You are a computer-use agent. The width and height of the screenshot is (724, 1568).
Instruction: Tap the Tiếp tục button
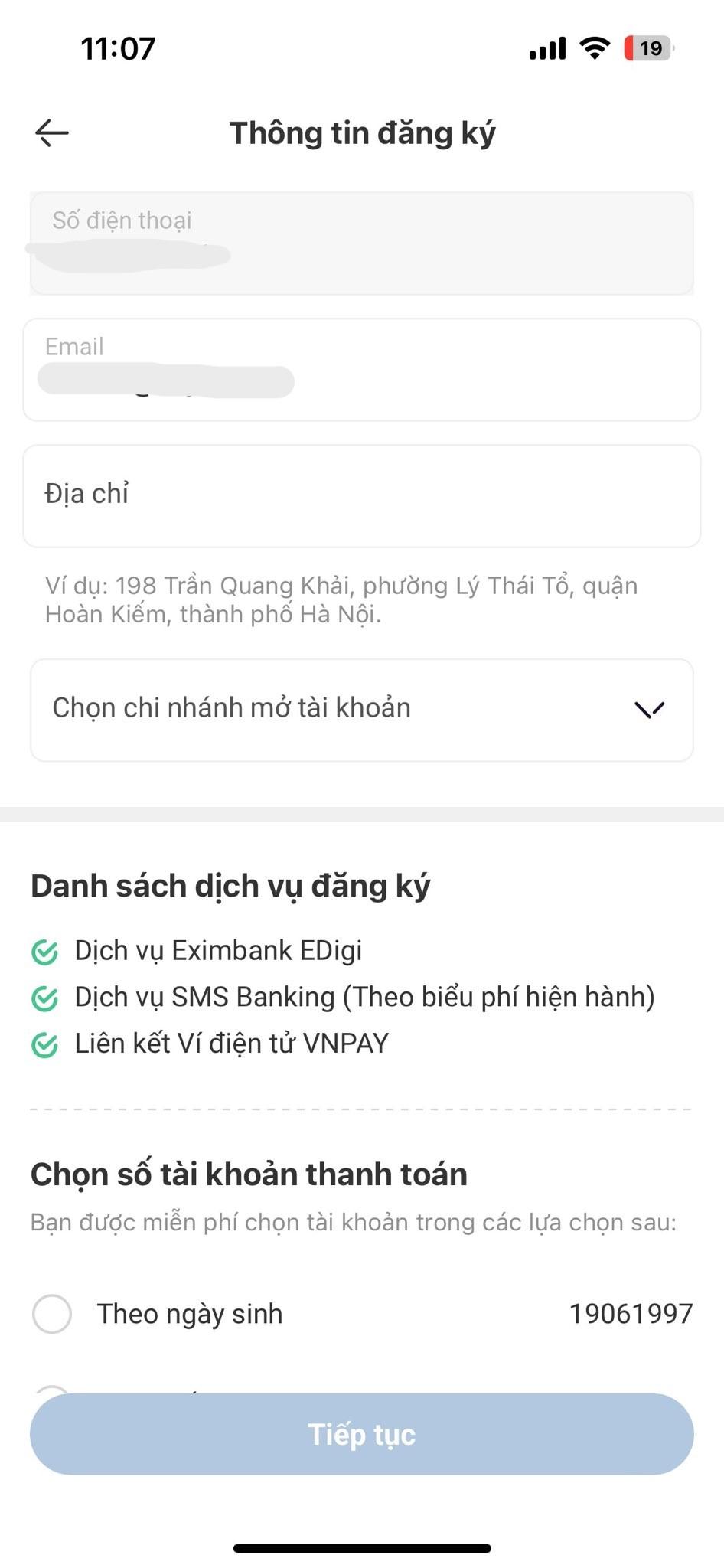361,1434
